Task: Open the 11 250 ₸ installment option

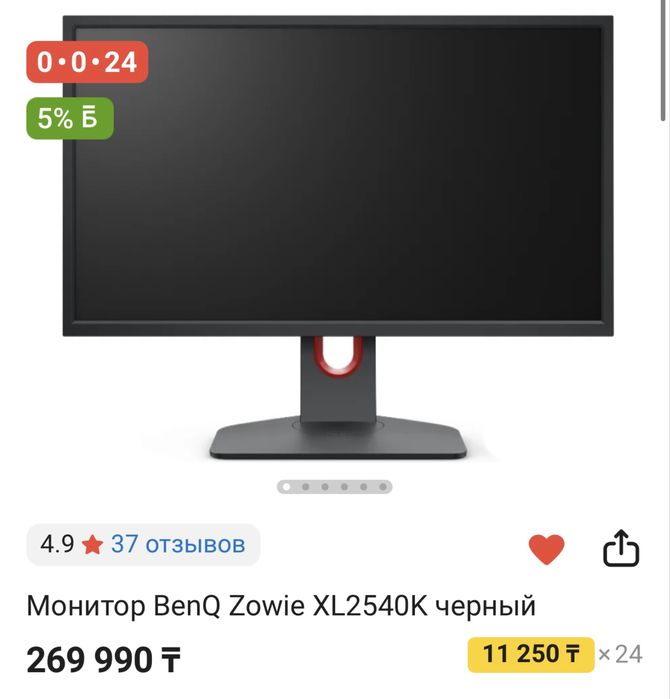Action: (x=531, y=655)
